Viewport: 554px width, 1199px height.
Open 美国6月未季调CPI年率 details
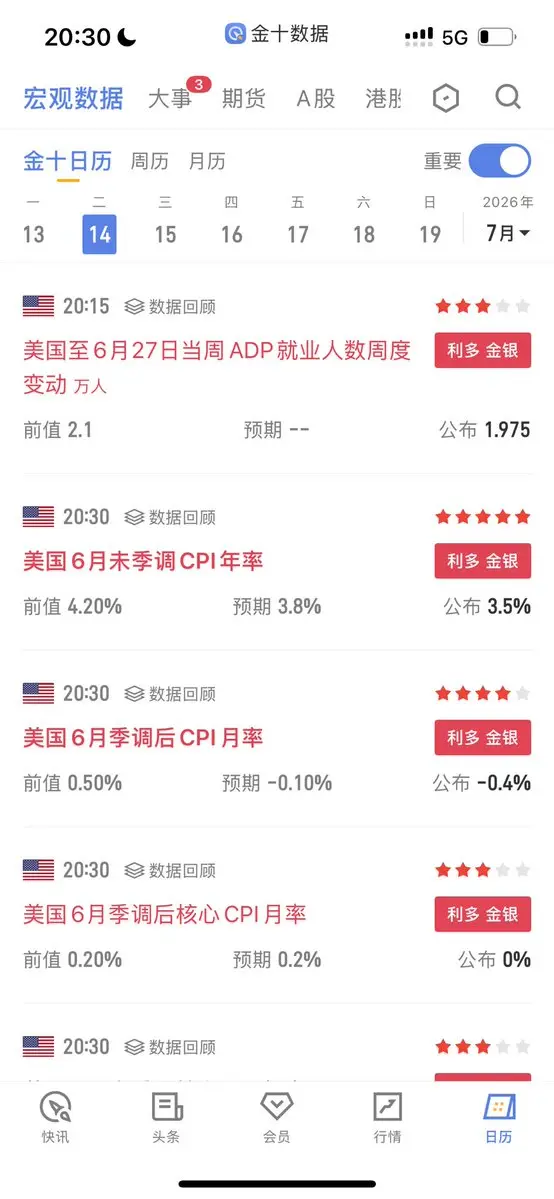tap(143, 561)
